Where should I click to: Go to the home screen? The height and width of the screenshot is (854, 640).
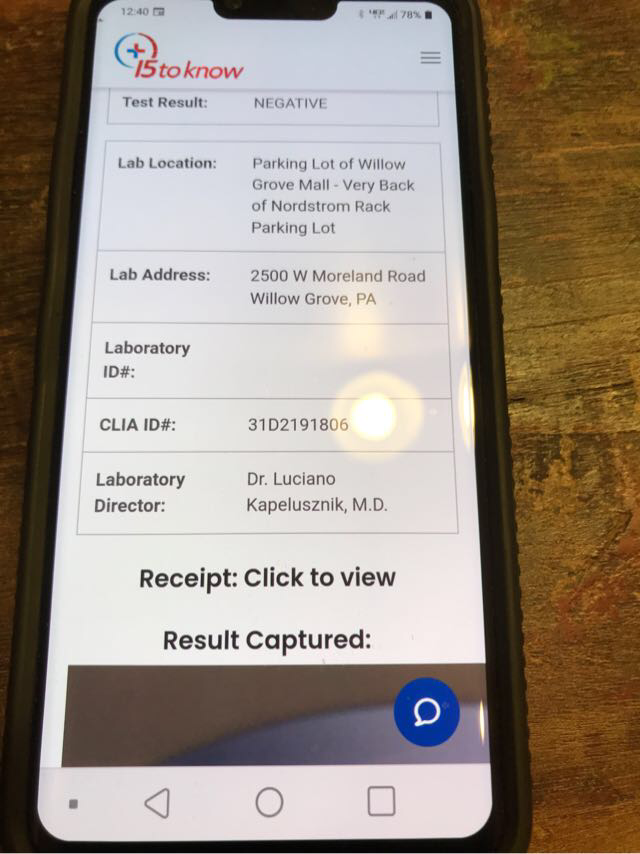pos(269,802)
